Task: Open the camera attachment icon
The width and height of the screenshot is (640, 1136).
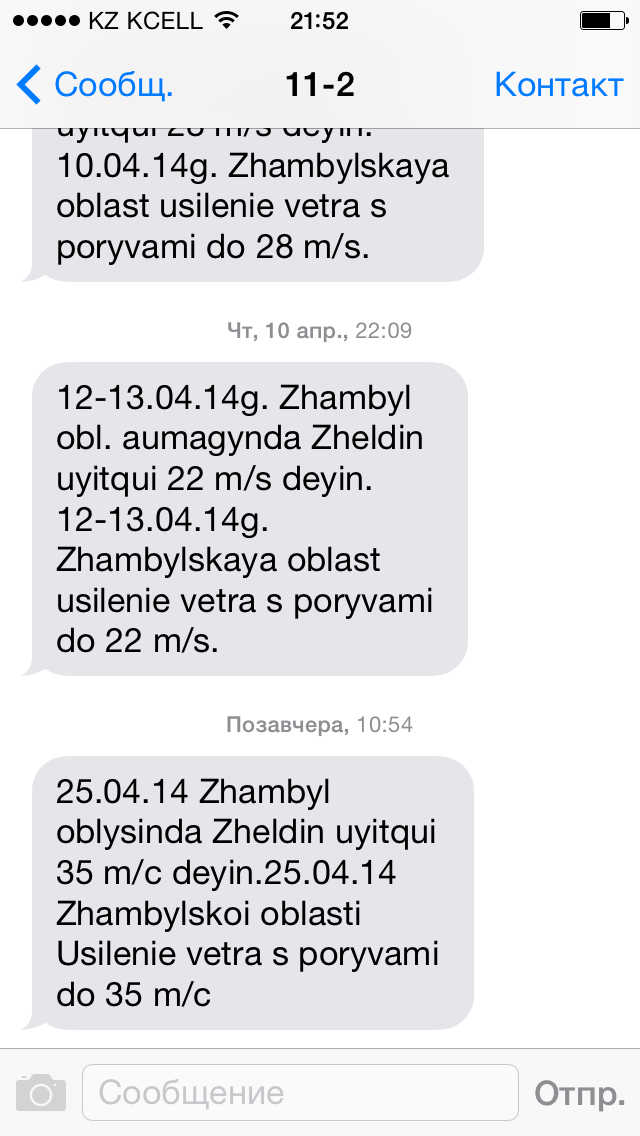Action: [x=41, y=1092]
